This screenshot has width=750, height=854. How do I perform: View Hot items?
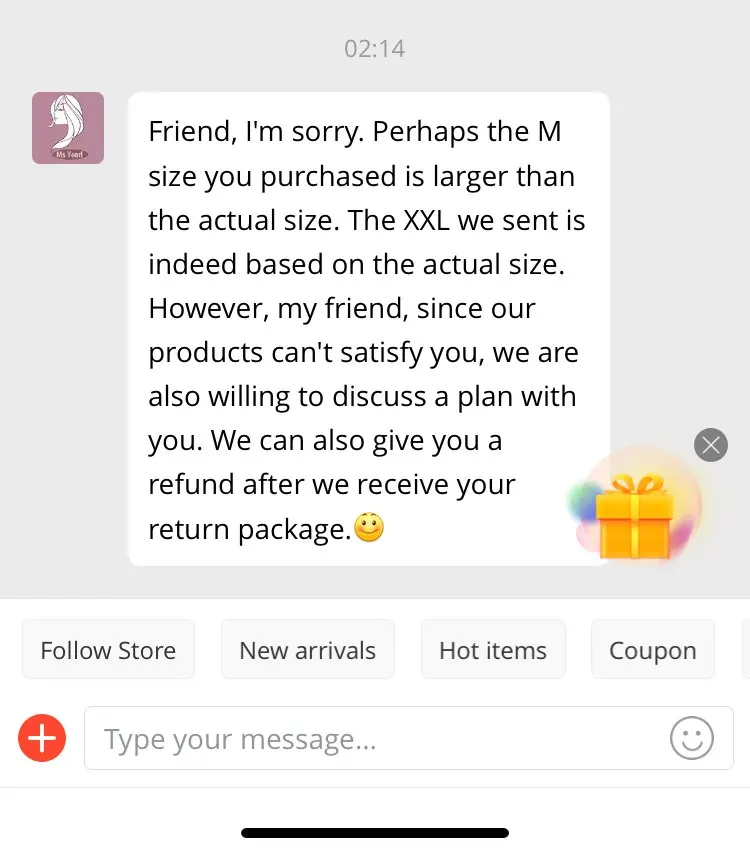[493, 650]
